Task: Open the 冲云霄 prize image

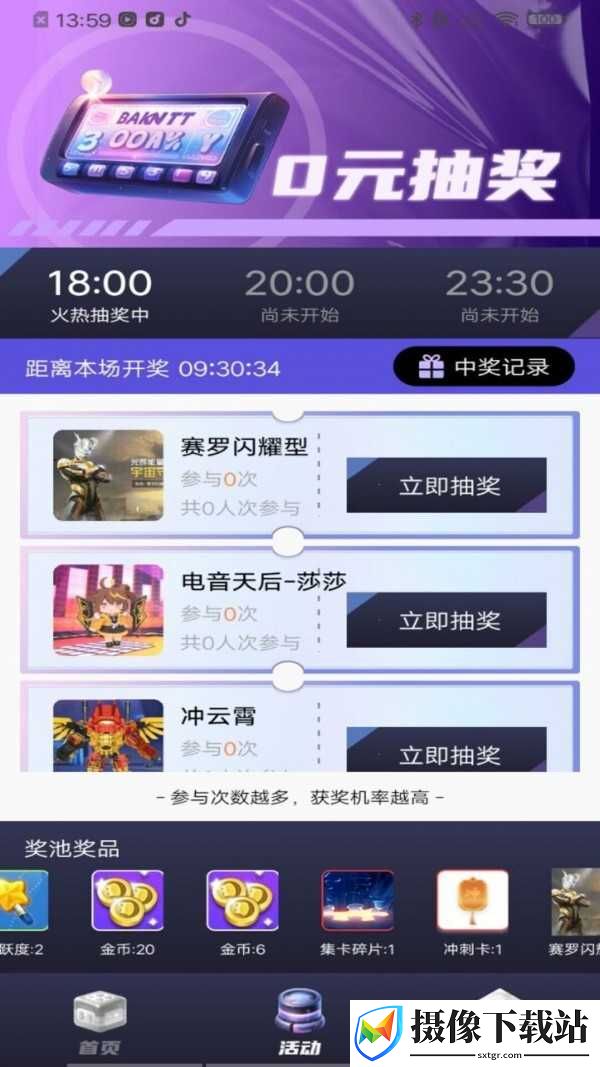Action: [109, 736]
